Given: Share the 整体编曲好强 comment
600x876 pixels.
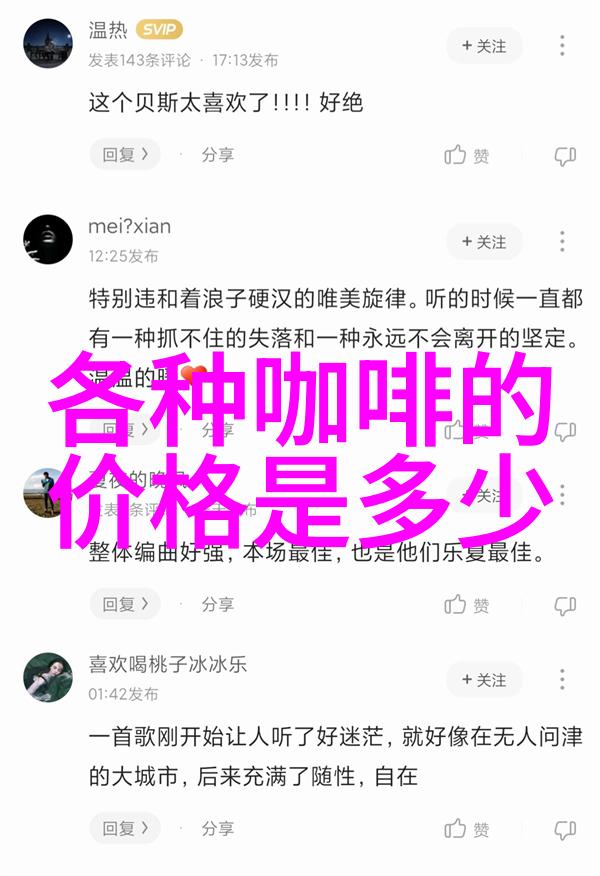Looking at the screenshot, I should point(217,604).
